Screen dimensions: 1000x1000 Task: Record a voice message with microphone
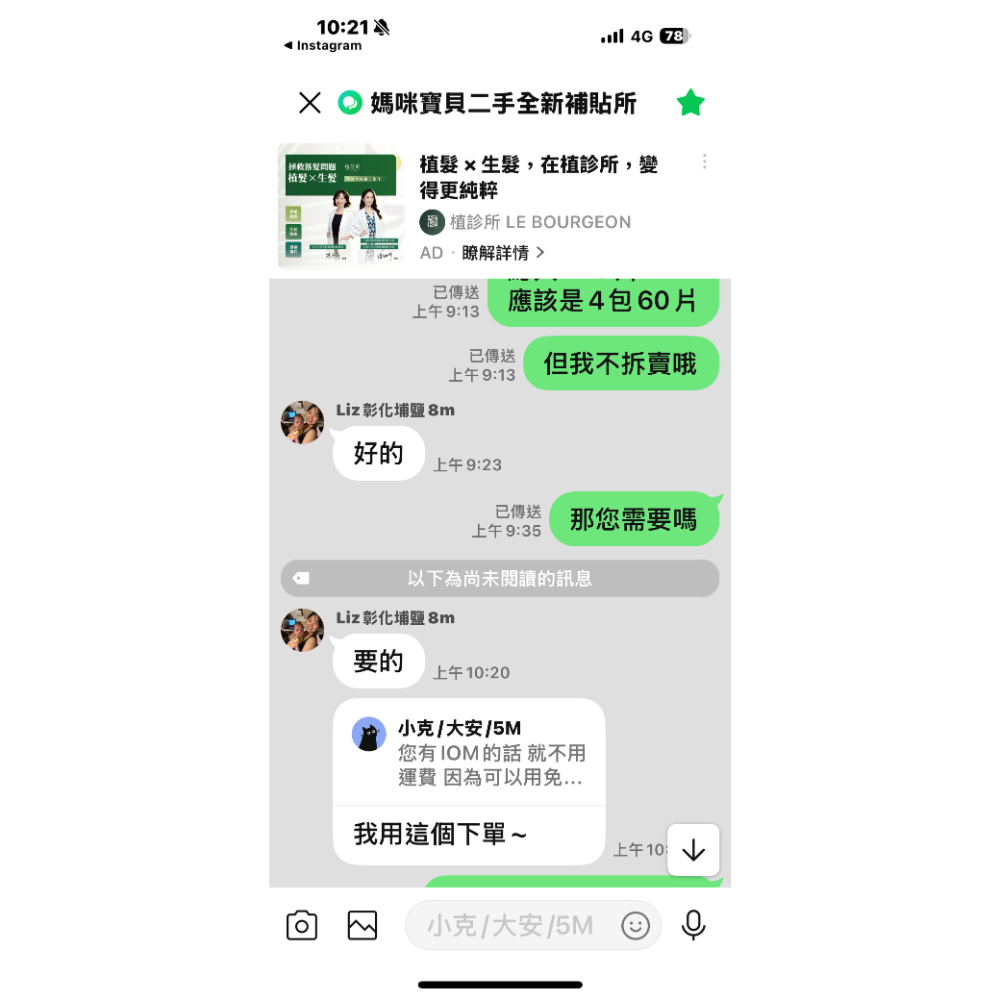[693, 925]
